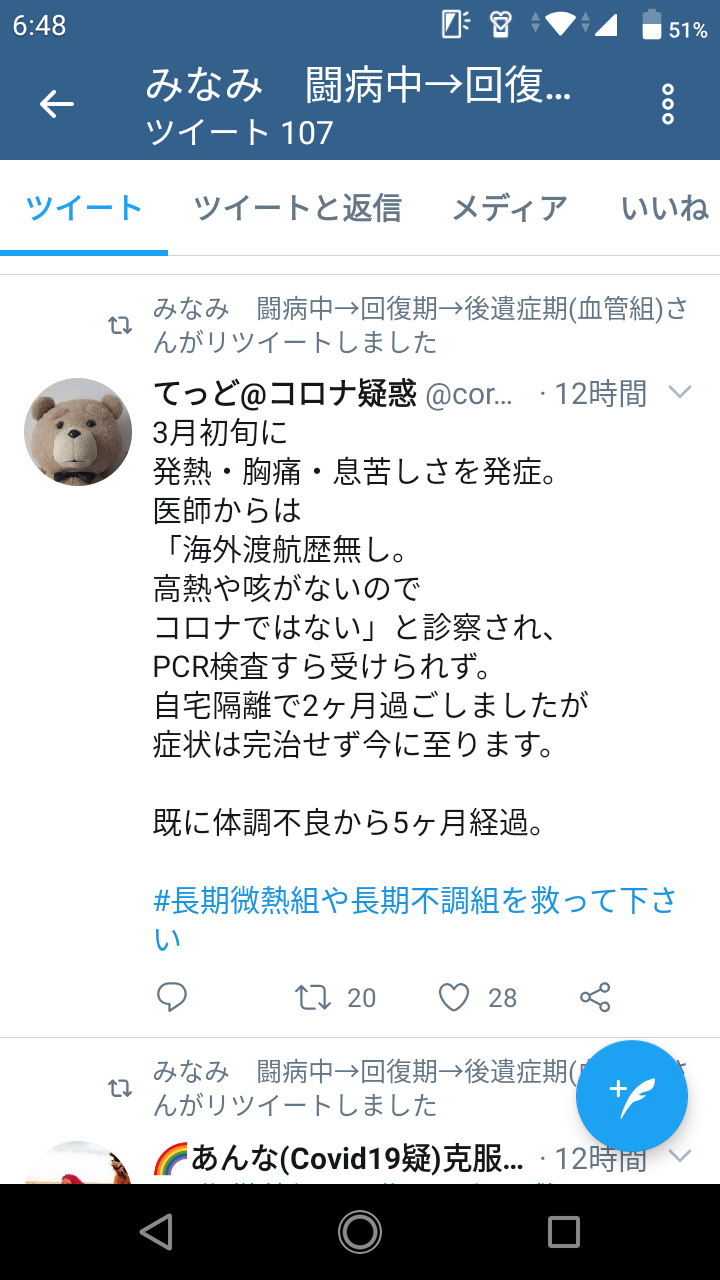Viewport: 720px width, 1280px height.
Task: Open てっど@コロナ疑惑's profile picture
Action: pos(78,432)
